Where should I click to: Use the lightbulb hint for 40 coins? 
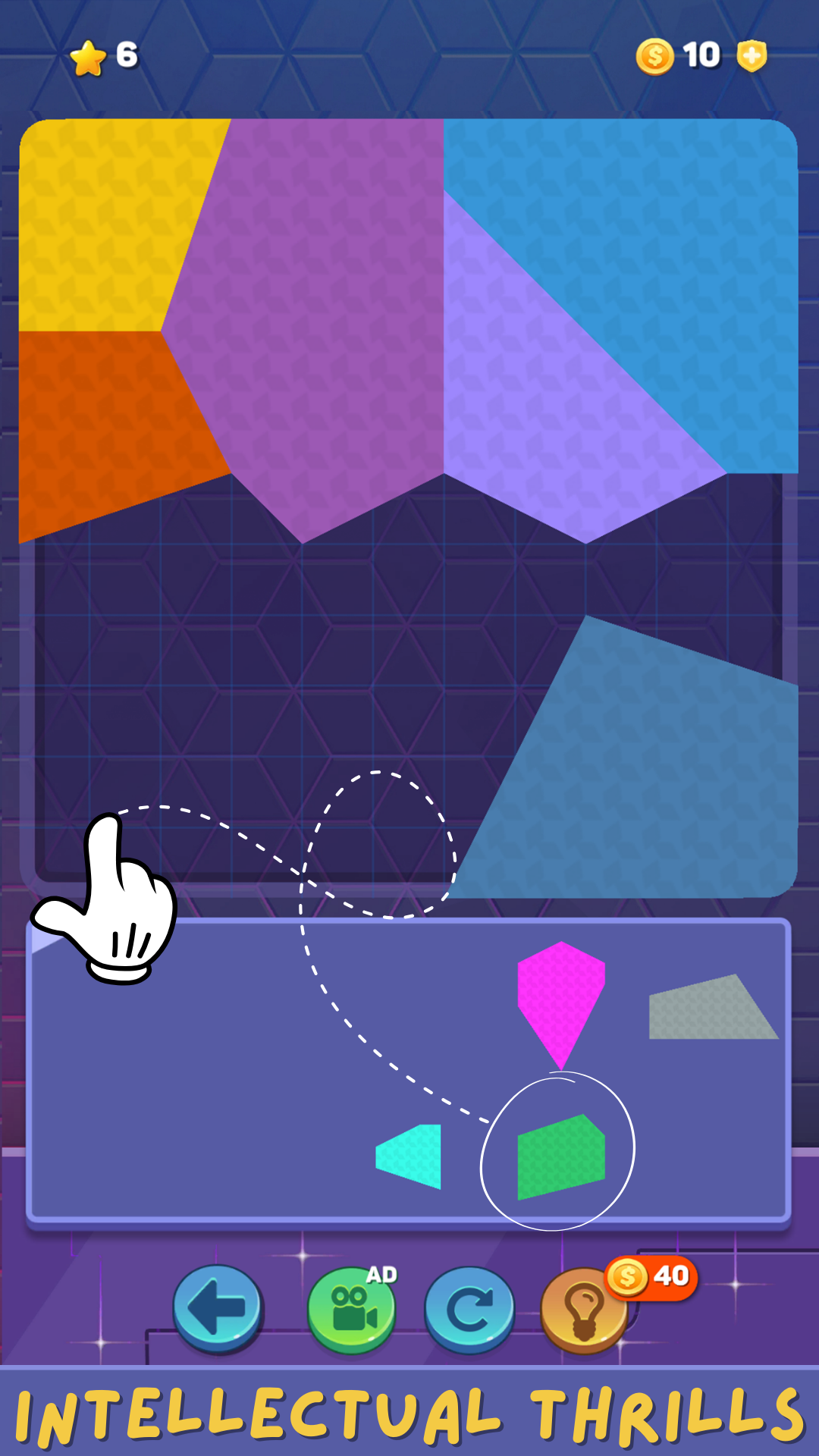coord(585,1310)
